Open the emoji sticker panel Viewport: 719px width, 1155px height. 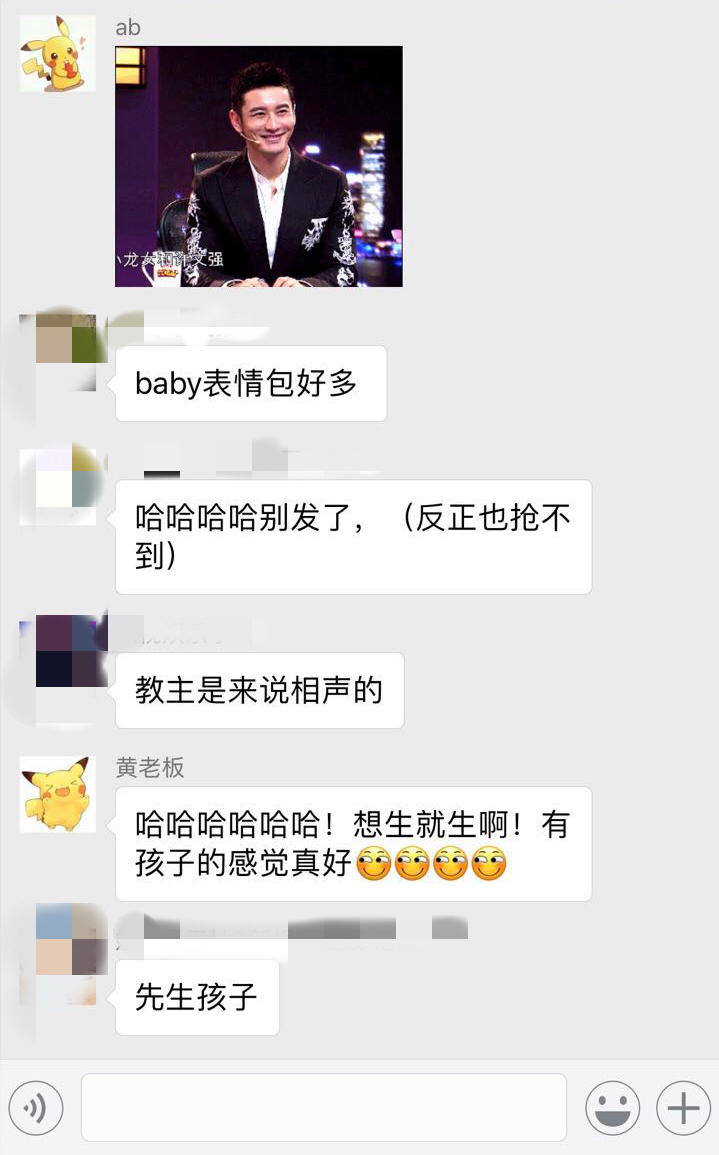611,1107
